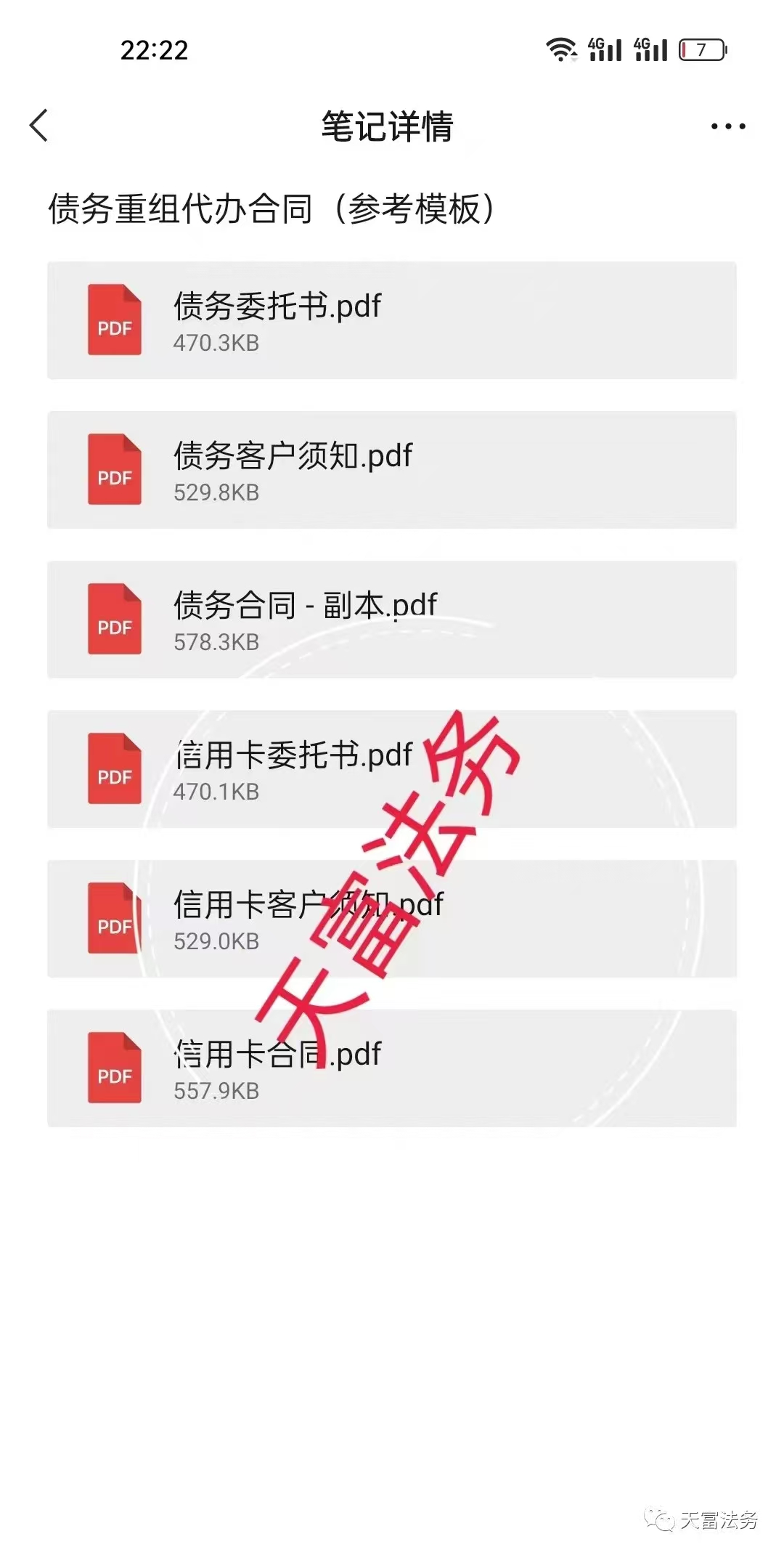The height and width of the screenshot is (1555, 784).
Task: Tap the 信用卡合同.pdf PDF icon
Action: pyautogui.click(x=114, y=1068)
